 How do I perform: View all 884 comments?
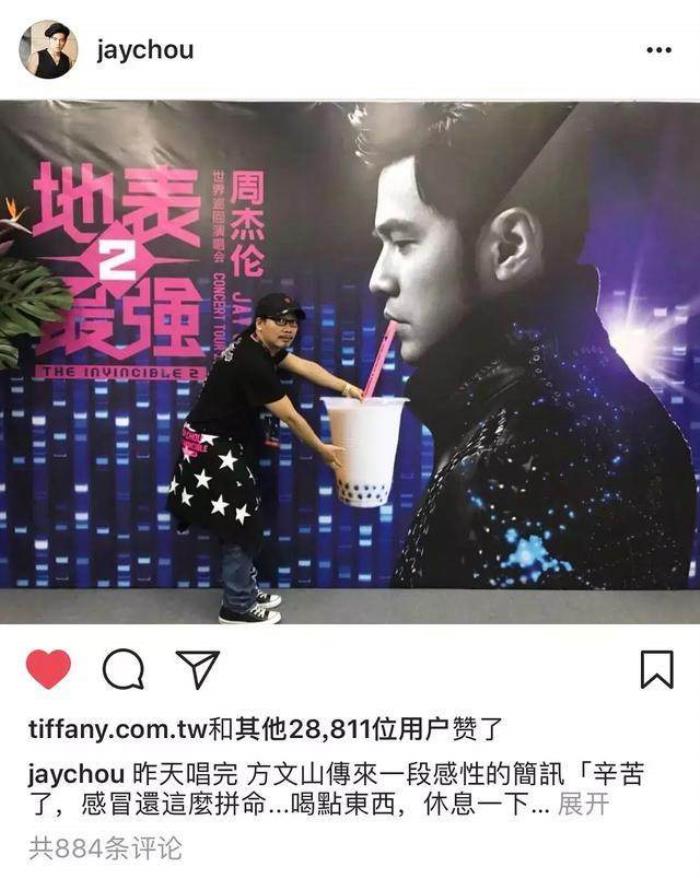click(x=106, y=848)
